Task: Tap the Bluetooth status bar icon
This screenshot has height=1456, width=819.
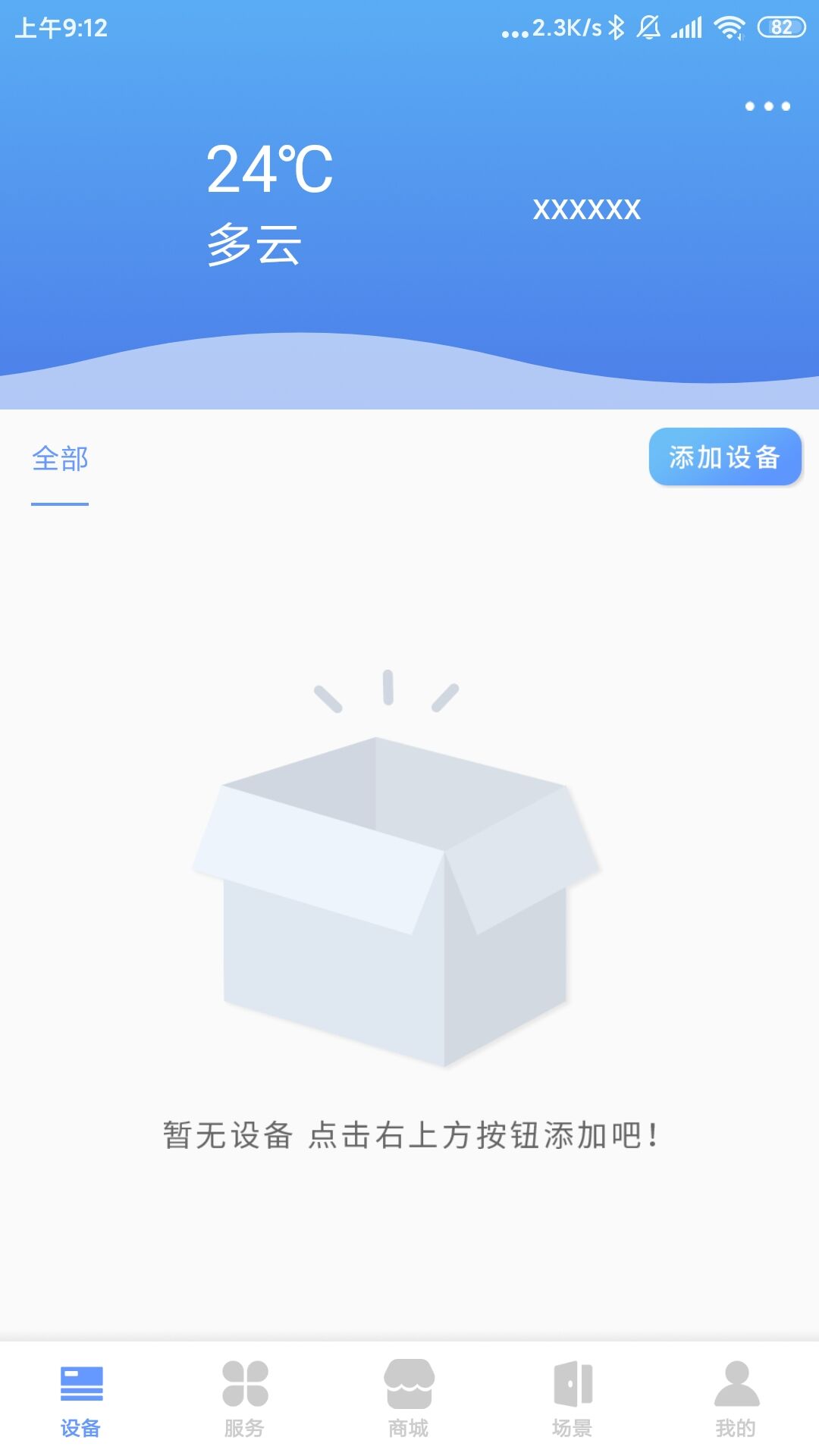Action: [616, 25]
